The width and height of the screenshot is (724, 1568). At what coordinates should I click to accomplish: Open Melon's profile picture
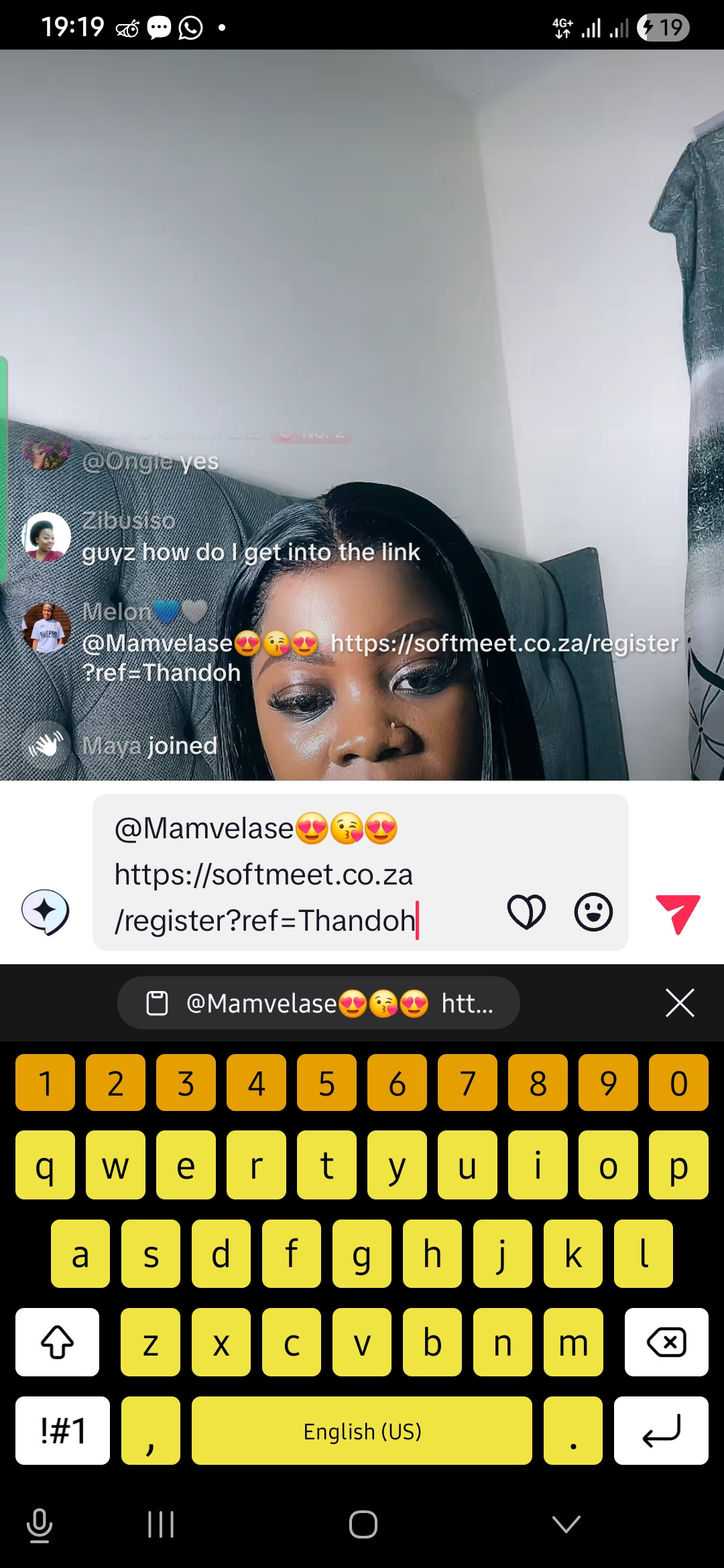coord(46,628)
